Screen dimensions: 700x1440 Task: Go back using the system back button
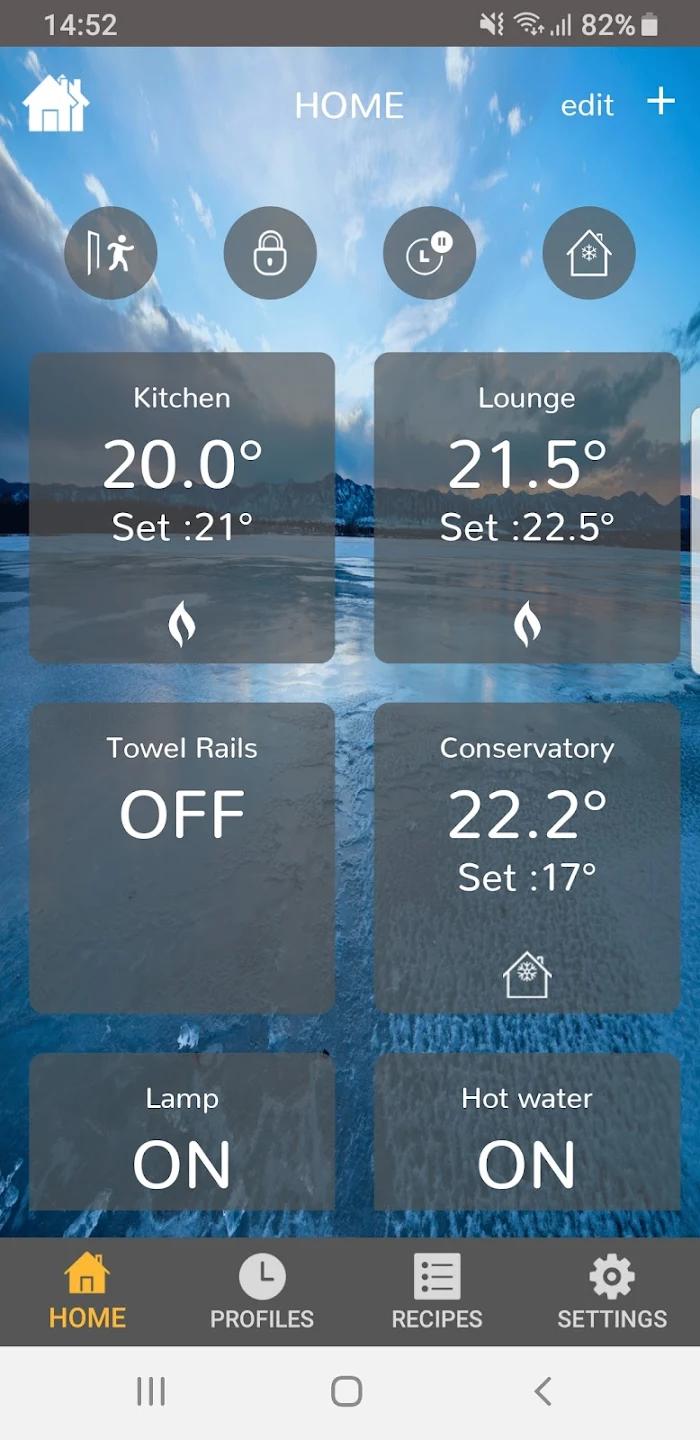(x=542, y=1391)
